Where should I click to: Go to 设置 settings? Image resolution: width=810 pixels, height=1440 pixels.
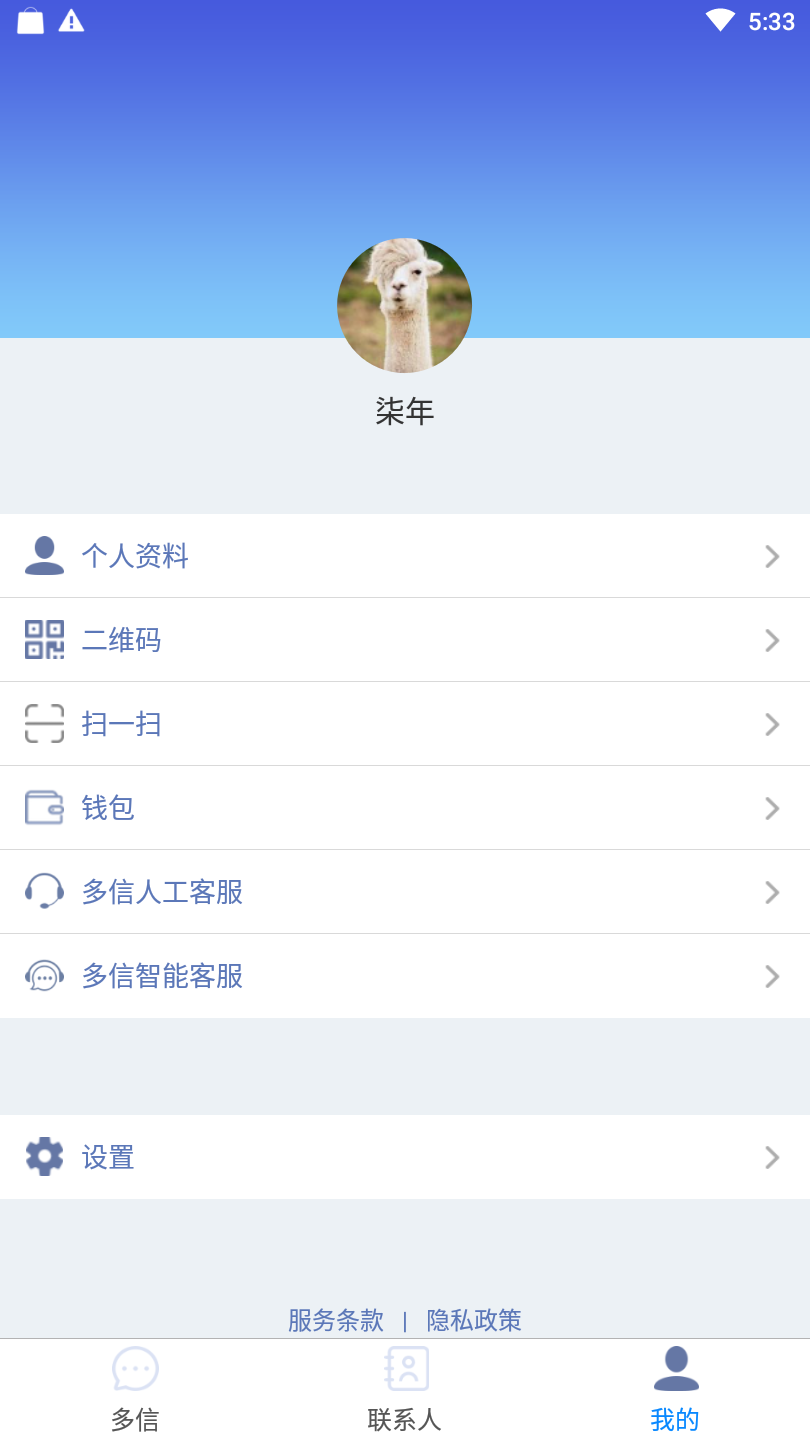tap(404, 1157)
